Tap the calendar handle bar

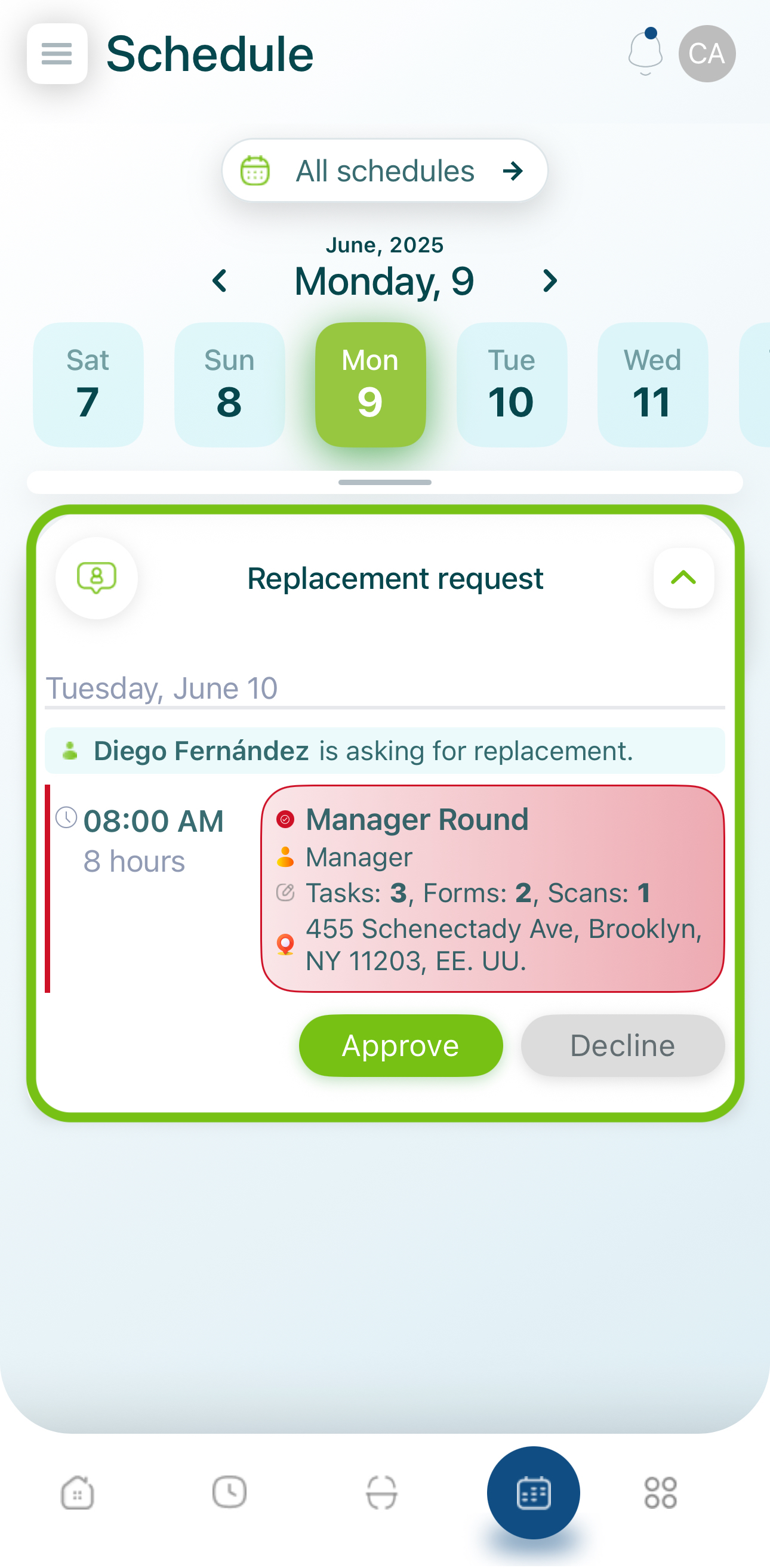(x=384, y=482)
